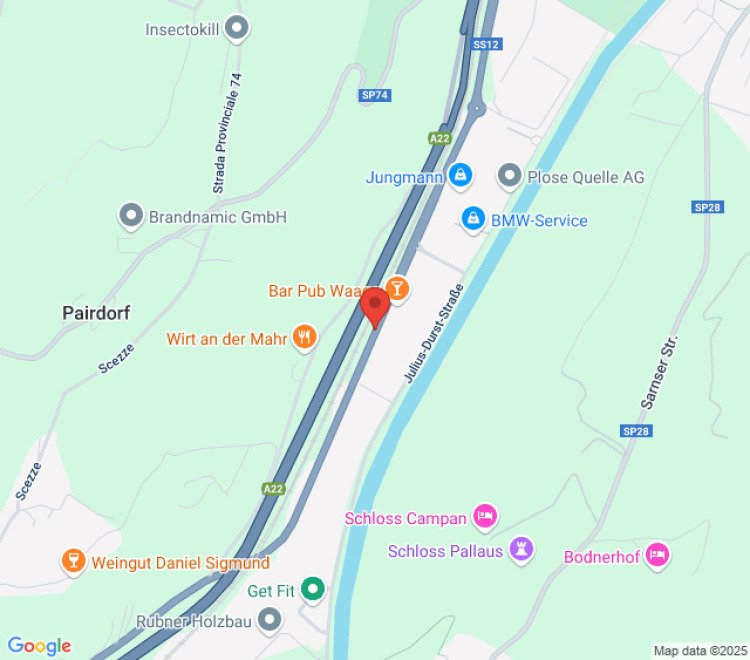Screen dimensions: 750x660
Task: Open Bodnerhof lodging marker
Action: click(x=656, y=555)
